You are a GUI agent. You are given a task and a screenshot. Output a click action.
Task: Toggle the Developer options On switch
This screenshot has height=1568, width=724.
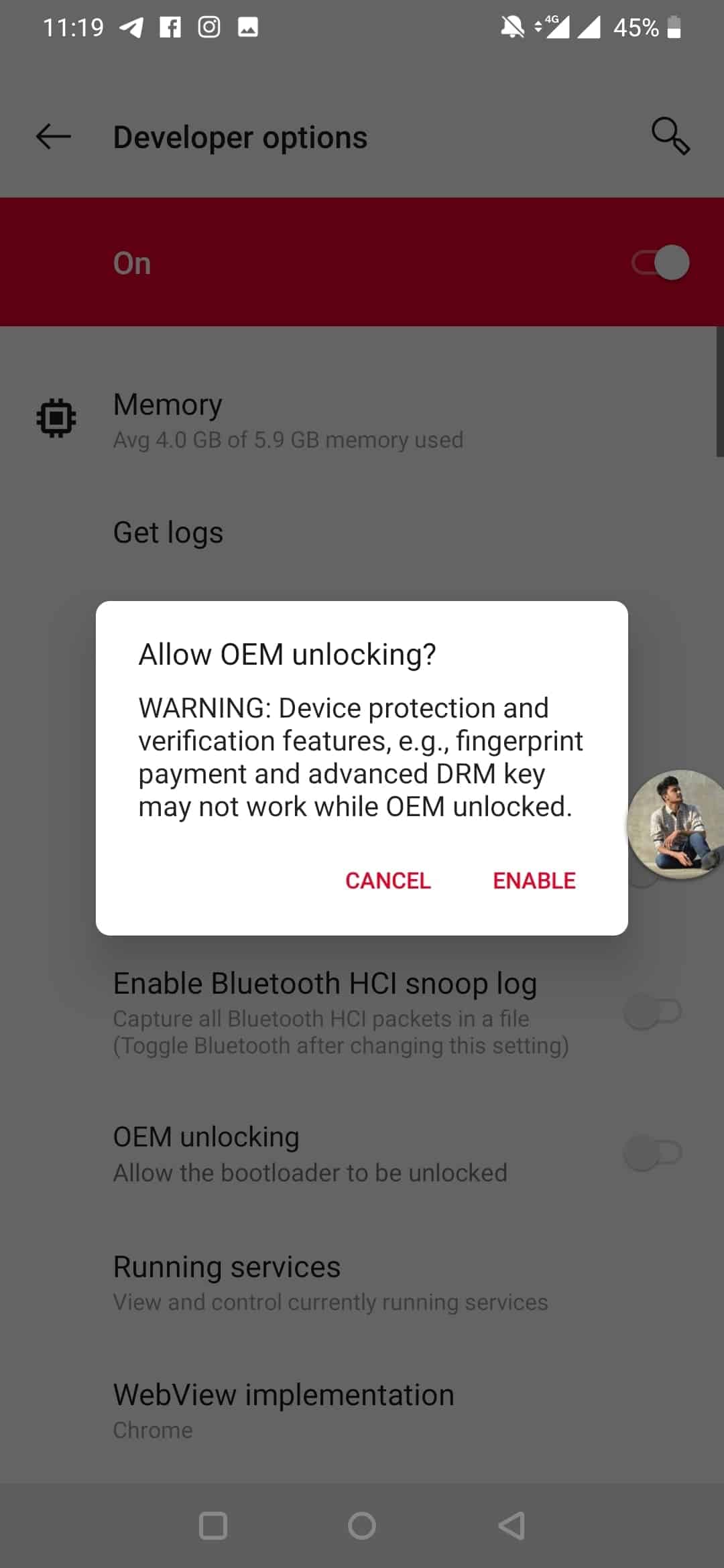pos(660,263)
